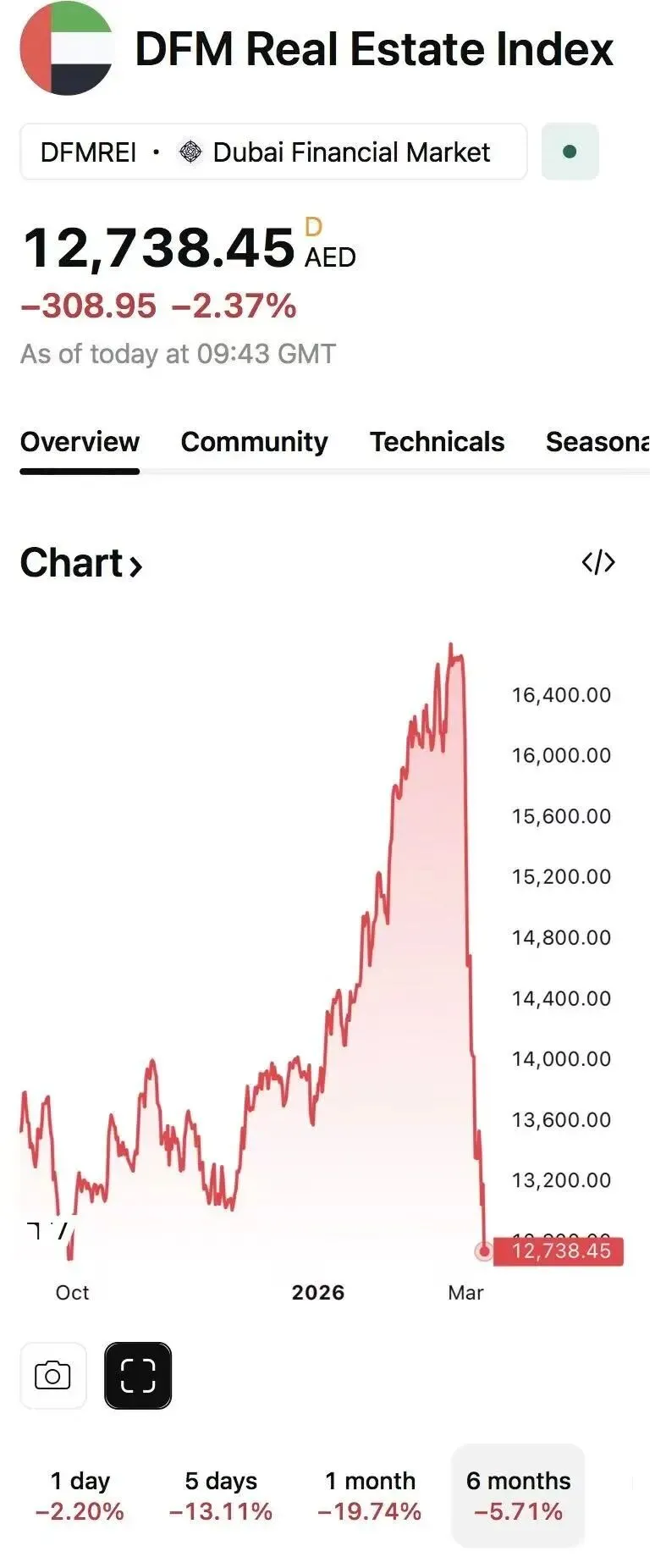Open the Technicals tab
The image size is (666, 1568).
437,442
